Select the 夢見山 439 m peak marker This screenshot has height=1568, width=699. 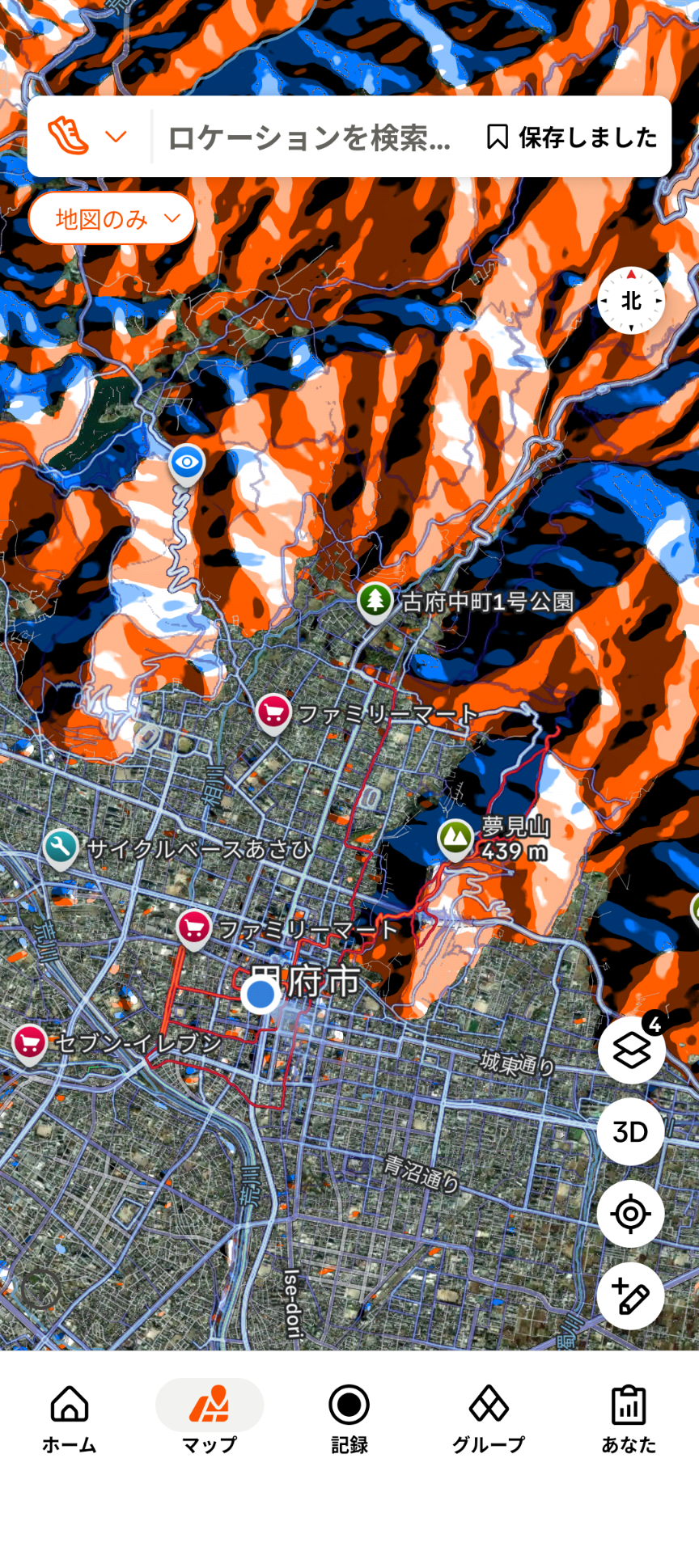455,838
